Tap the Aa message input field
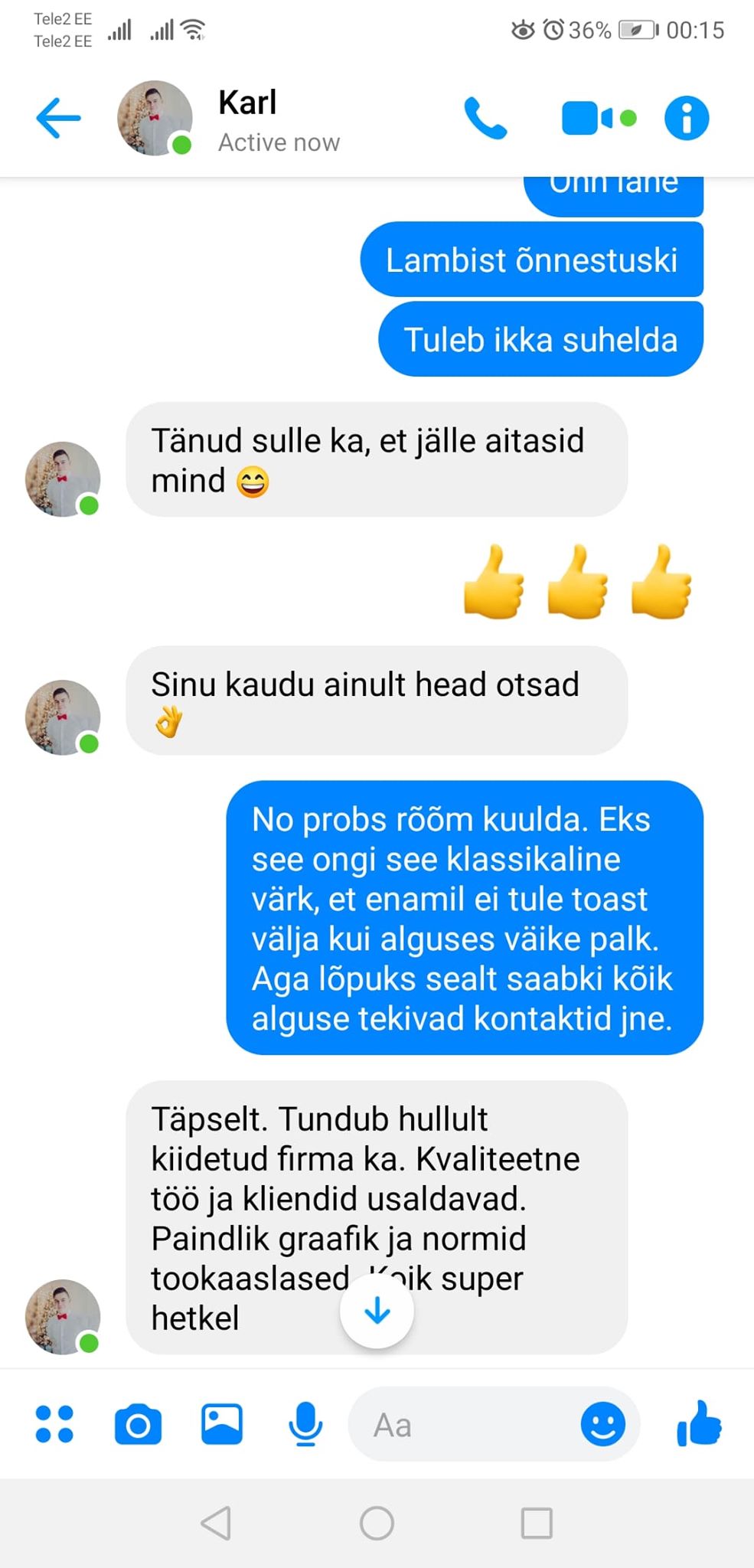Screen dimensions: 754x1568 [x=459, y=1425]
